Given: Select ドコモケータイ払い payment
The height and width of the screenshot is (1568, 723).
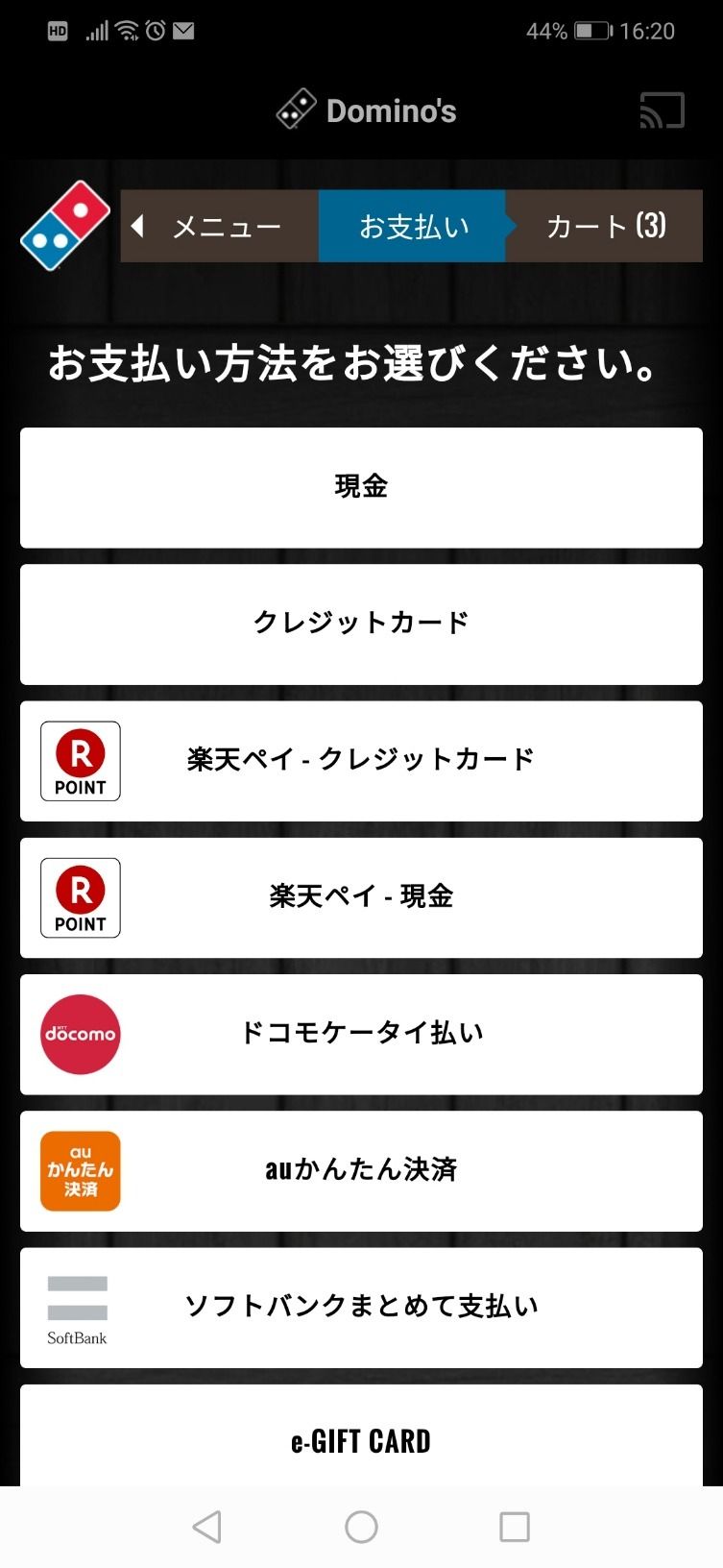Looking at the screenshot, I should point(361,1034).
